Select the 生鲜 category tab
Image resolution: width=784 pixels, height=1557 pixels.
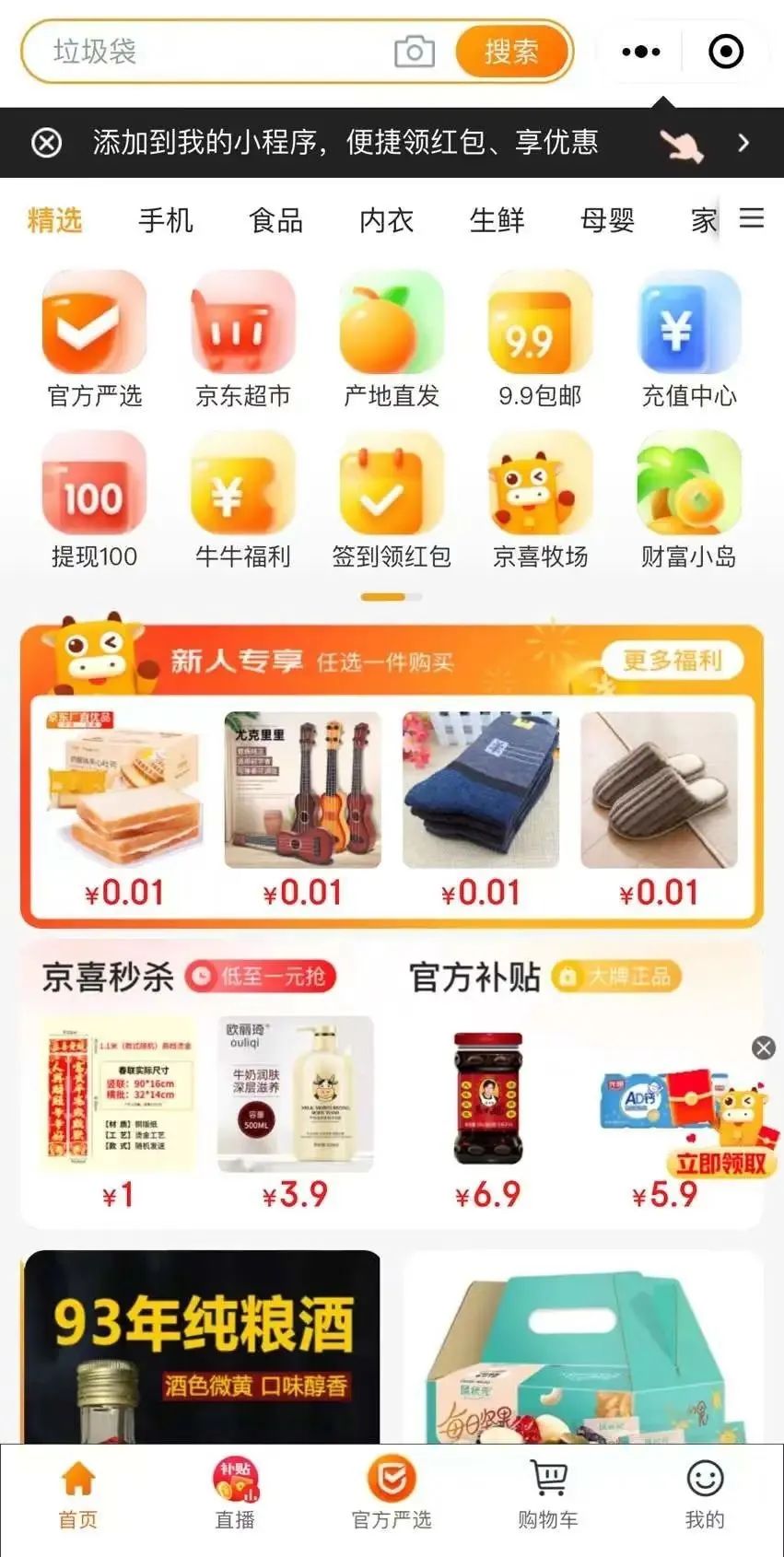tap(497, 220)
